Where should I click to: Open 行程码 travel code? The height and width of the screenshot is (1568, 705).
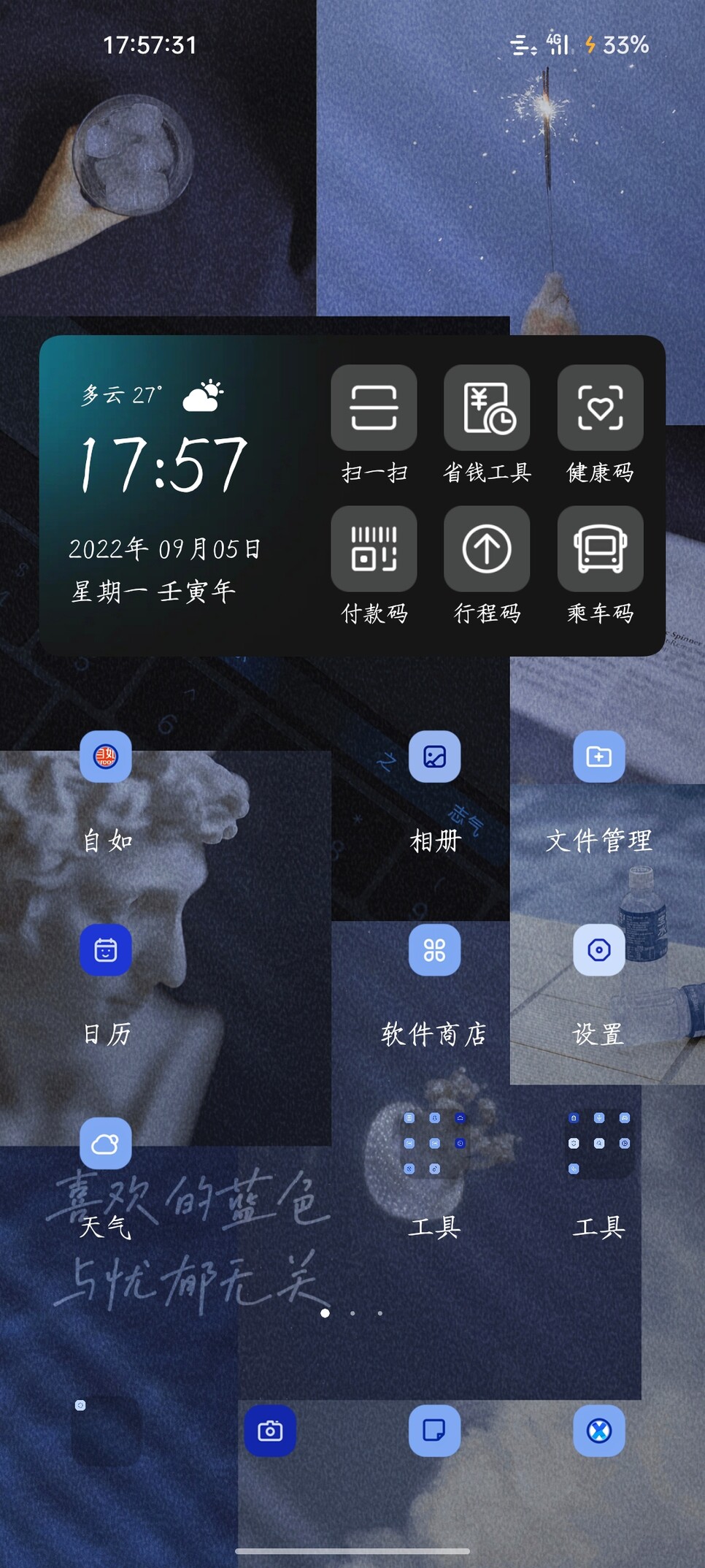pos(487,548)
